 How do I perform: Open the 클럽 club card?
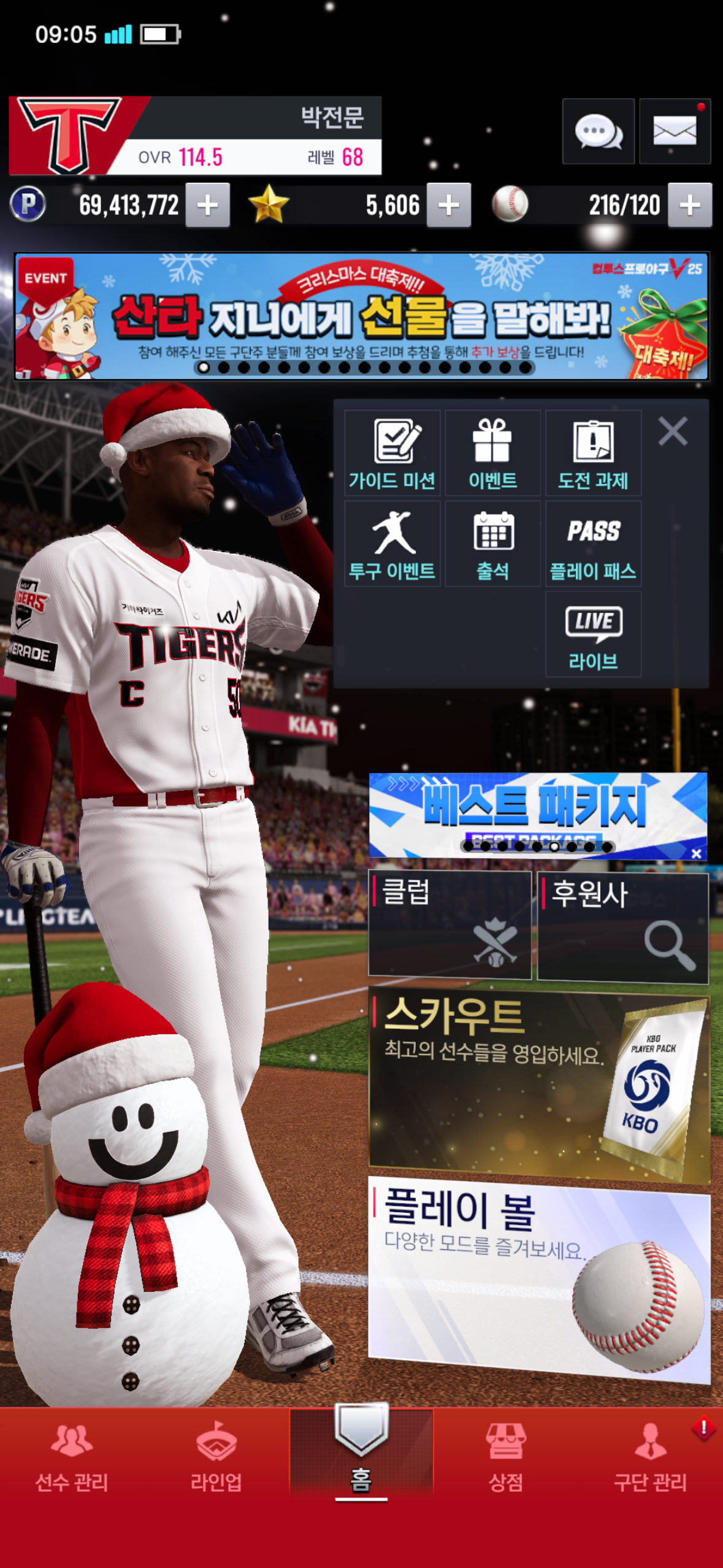point(449,924)
